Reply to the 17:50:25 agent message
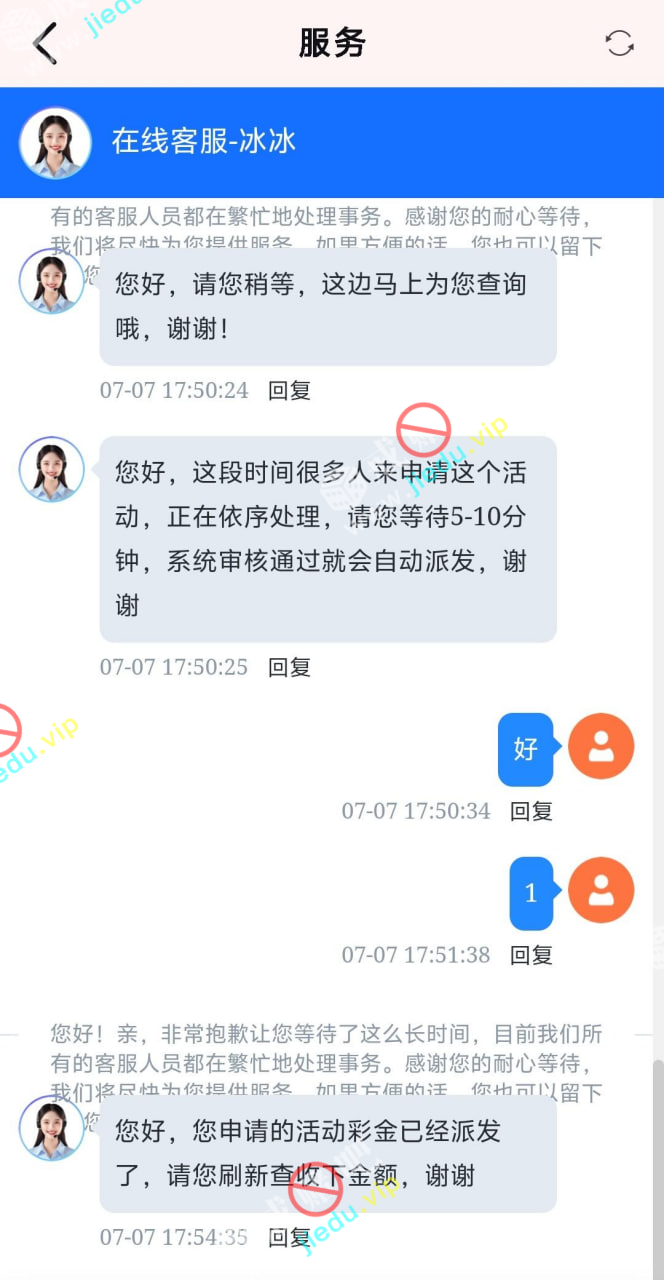The height and width of the screenshot is (1280, 664). [x=289, y=667]
